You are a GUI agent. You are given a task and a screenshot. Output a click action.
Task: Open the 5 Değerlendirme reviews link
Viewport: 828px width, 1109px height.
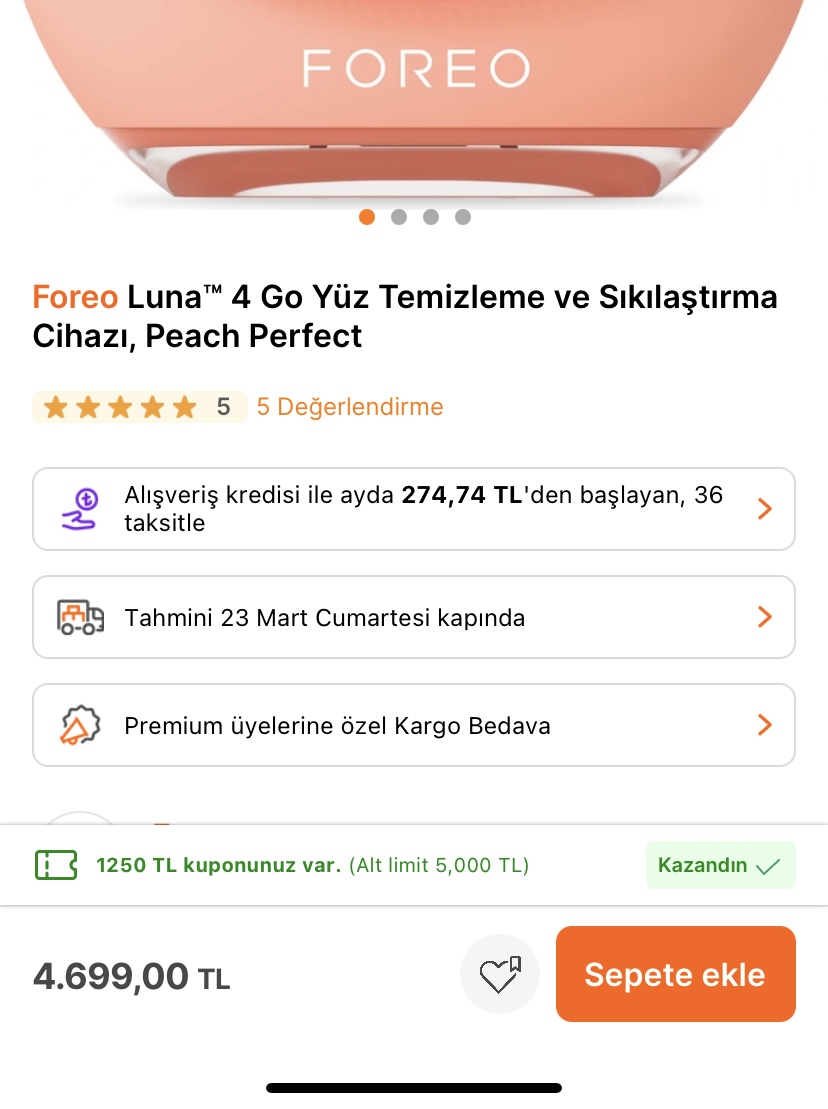click(349, 407)
